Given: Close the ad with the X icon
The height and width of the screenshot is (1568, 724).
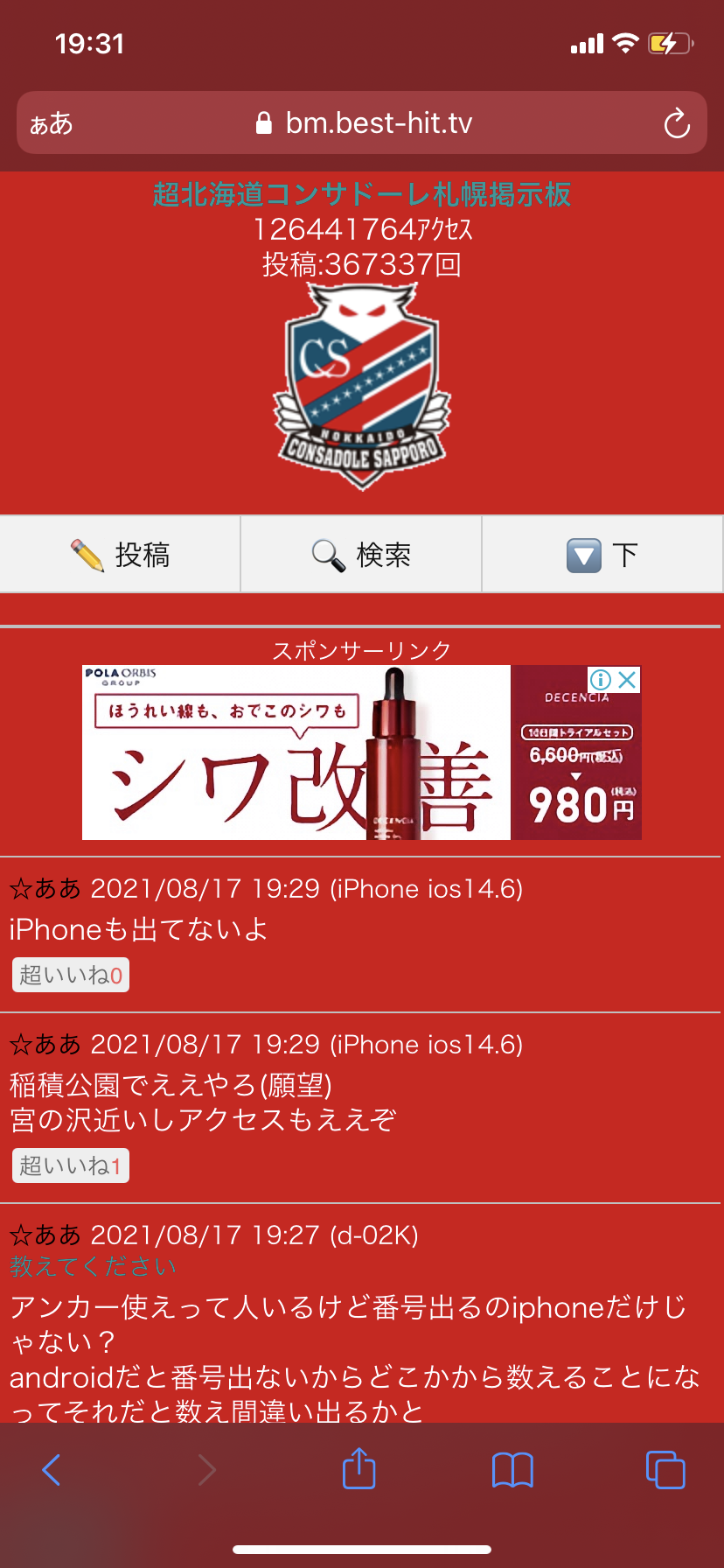Looking at the screenshot, I should click(x=628, y=680).
